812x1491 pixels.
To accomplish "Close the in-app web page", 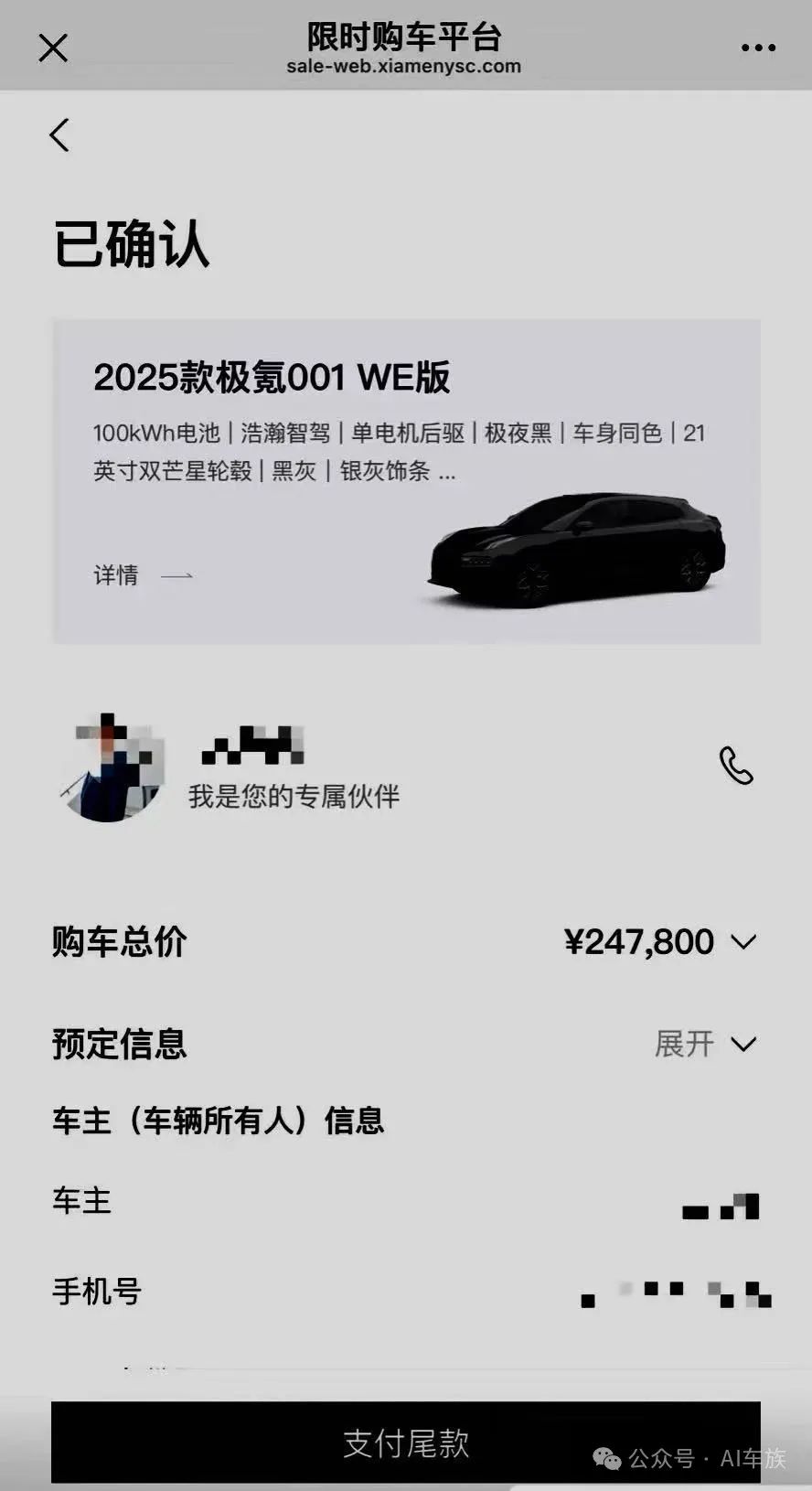I will (53, 48).
